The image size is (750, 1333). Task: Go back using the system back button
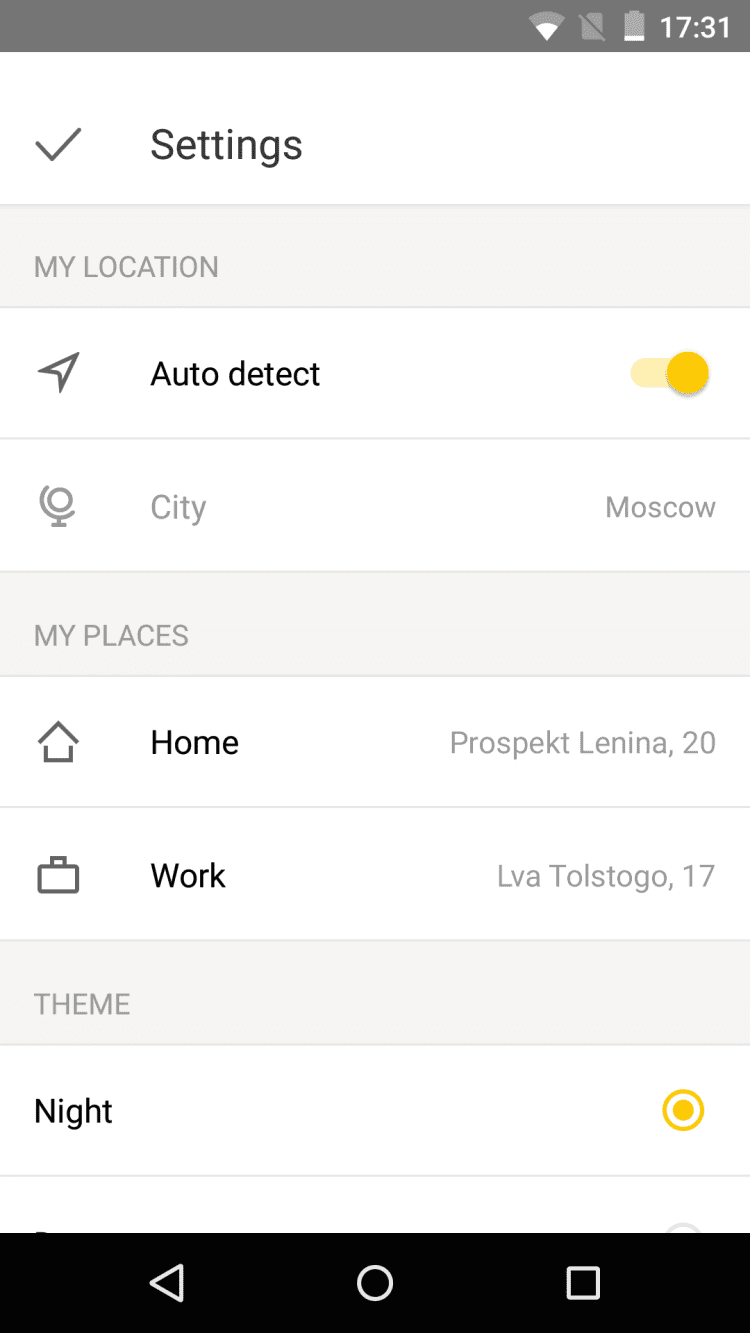coord(167,1282)
